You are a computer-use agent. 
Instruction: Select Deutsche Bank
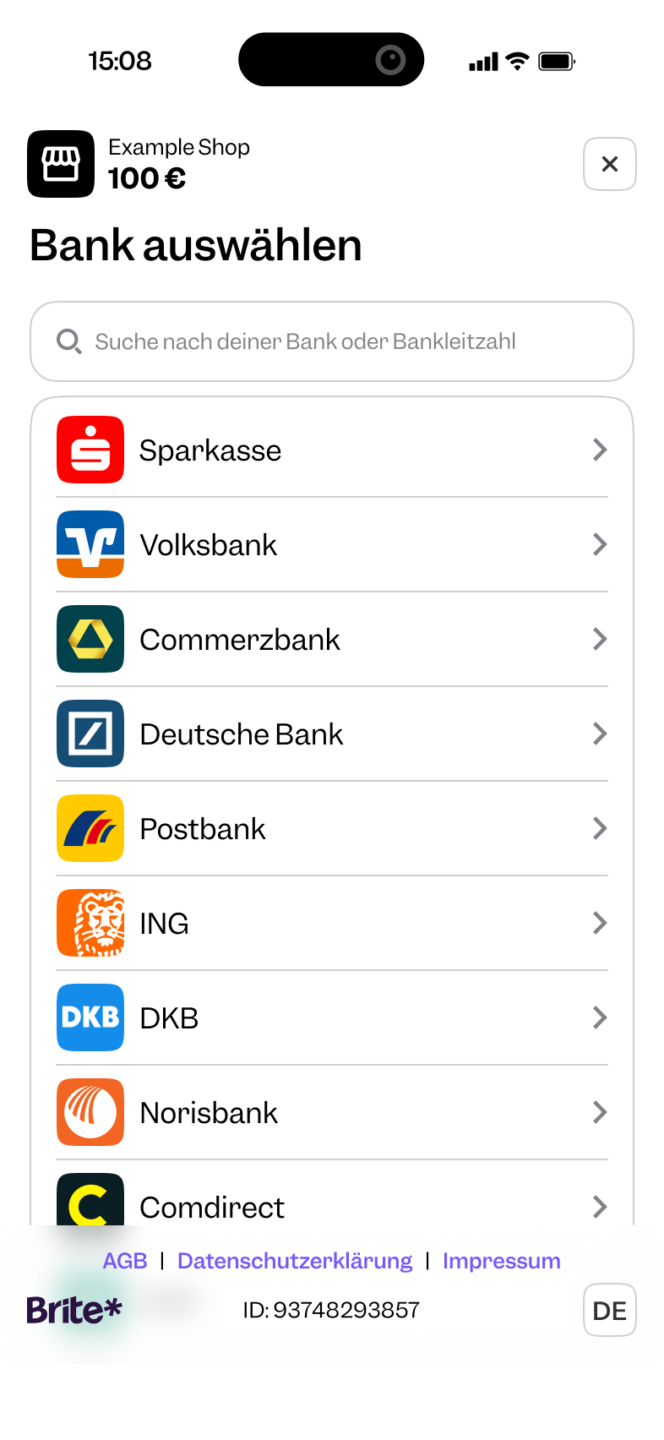point(332,734)
